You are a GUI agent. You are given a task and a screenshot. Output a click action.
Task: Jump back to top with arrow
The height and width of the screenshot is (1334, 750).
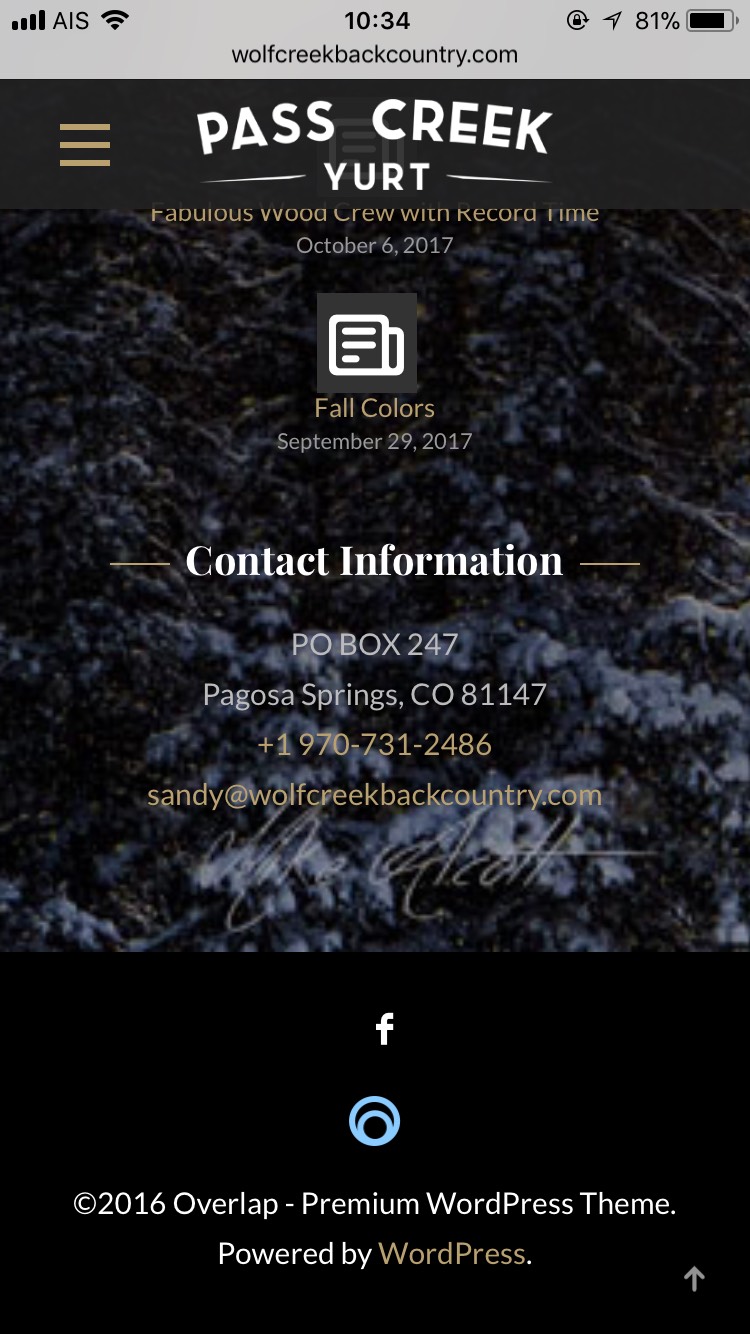(x=694, y=1278)
